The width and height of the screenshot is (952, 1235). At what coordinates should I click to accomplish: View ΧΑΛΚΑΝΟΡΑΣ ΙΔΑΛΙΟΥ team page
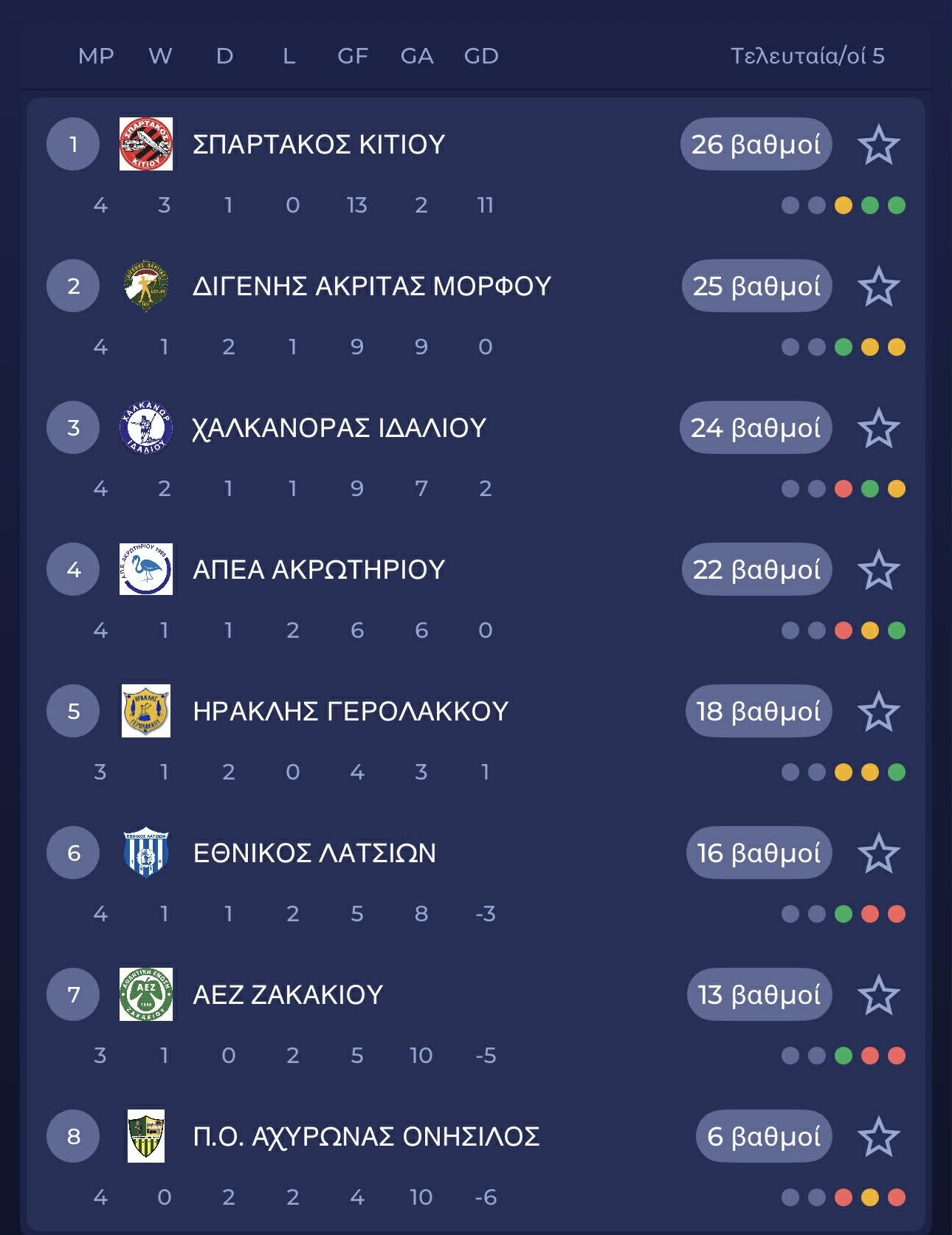tap(339, 428)
